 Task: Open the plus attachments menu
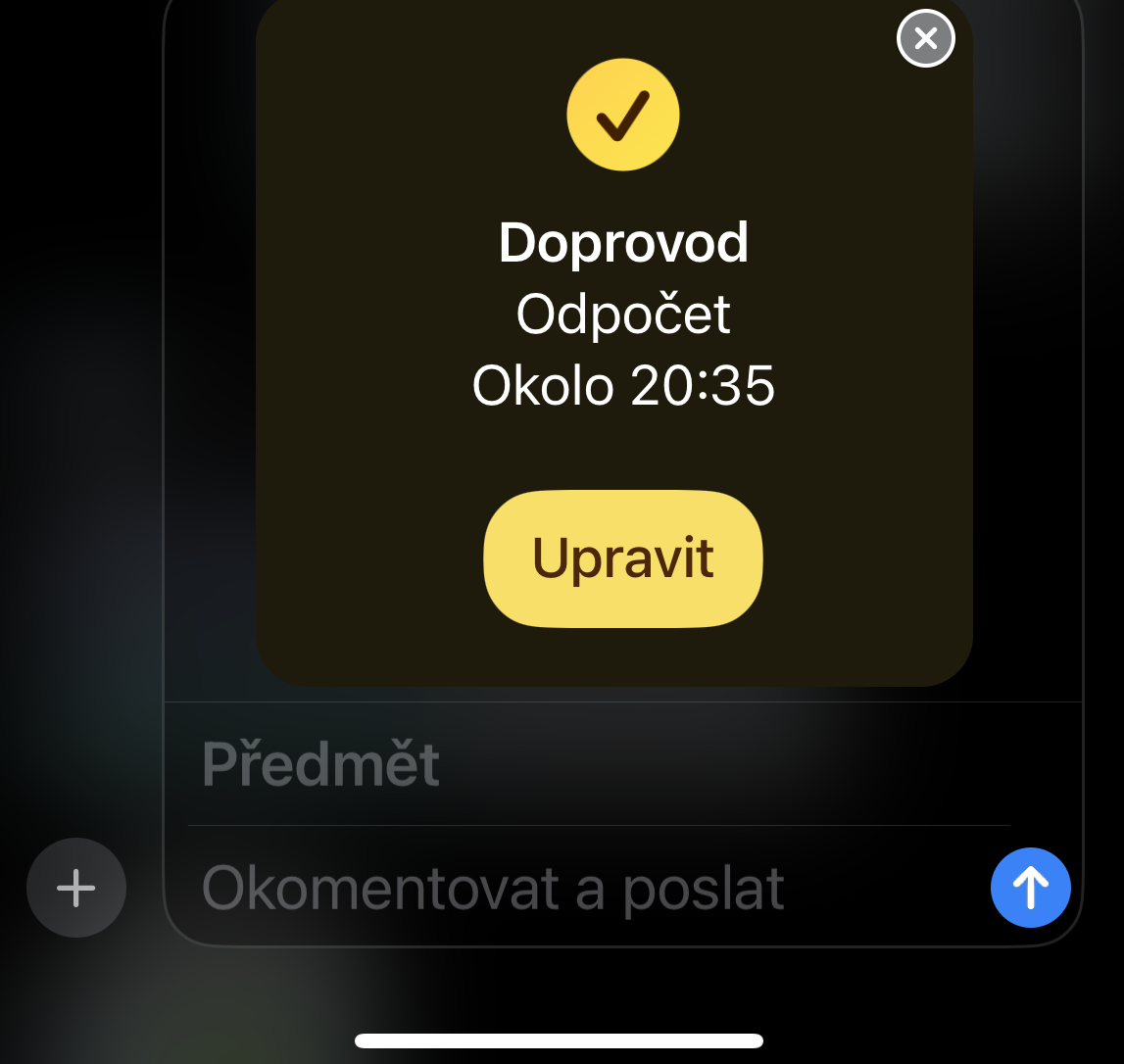click(x=76, y=888)
